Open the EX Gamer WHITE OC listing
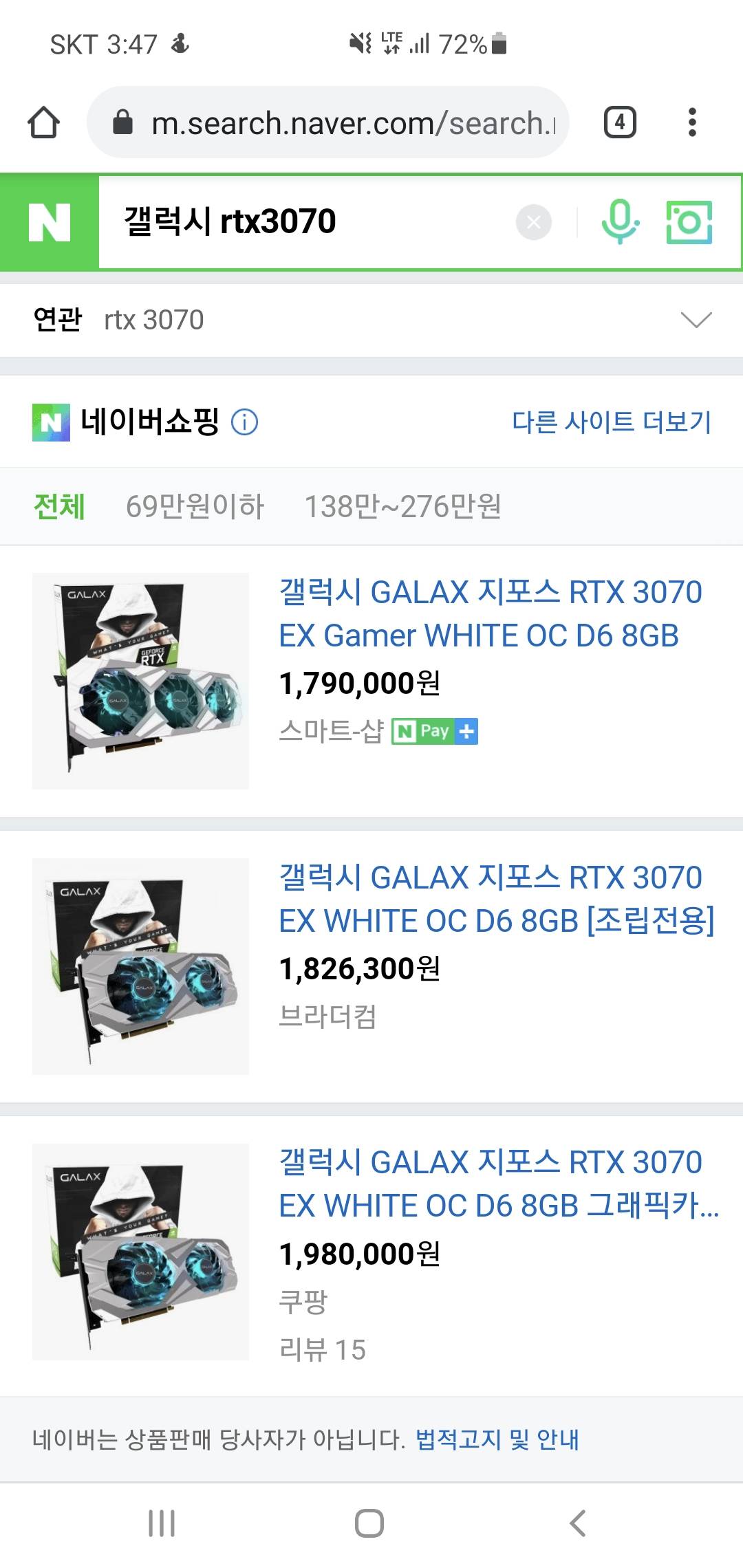This screenshot has width=743, height=1568. coord(490,613)
